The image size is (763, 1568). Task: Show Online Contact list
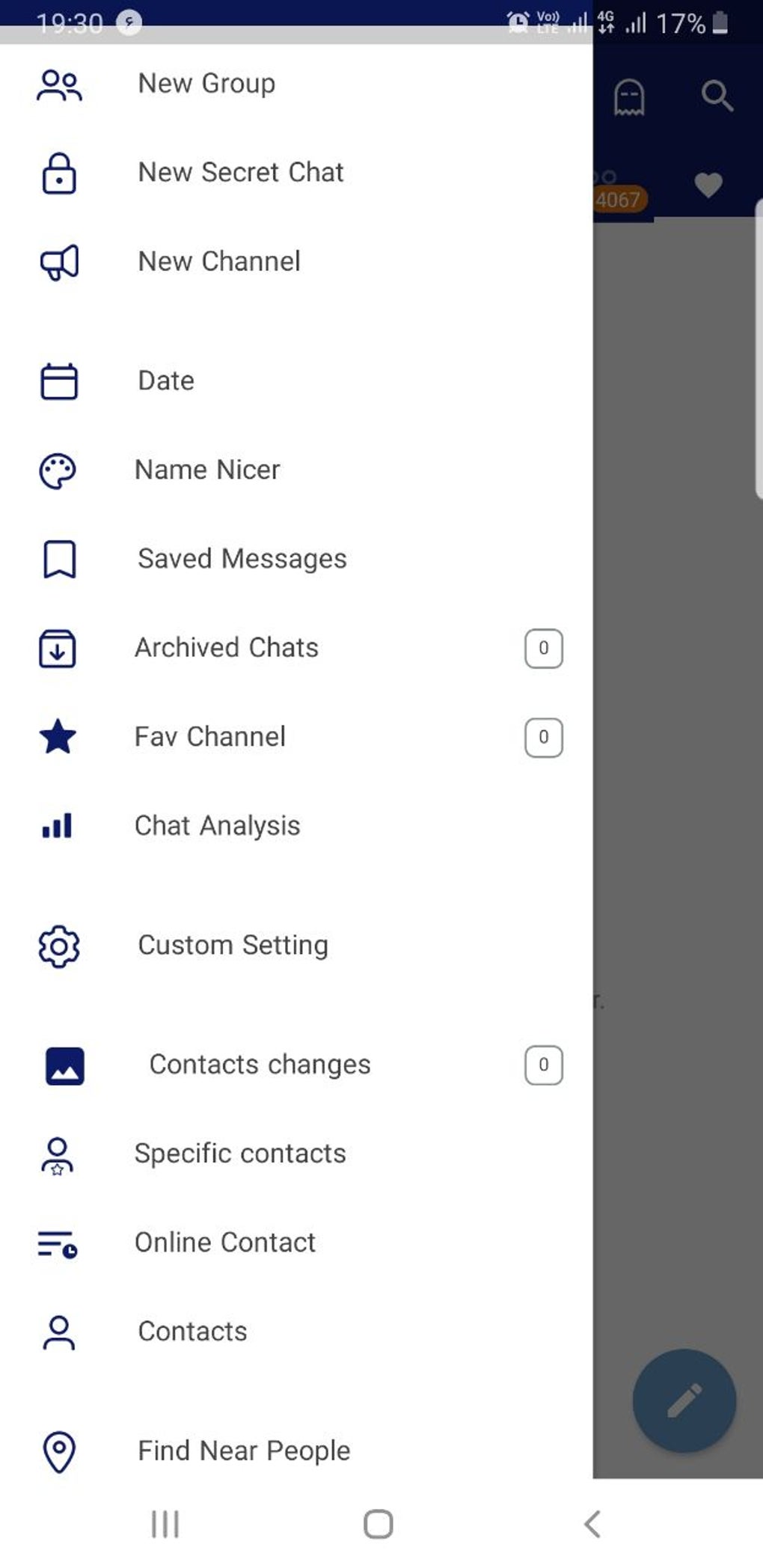point(224,1243)
